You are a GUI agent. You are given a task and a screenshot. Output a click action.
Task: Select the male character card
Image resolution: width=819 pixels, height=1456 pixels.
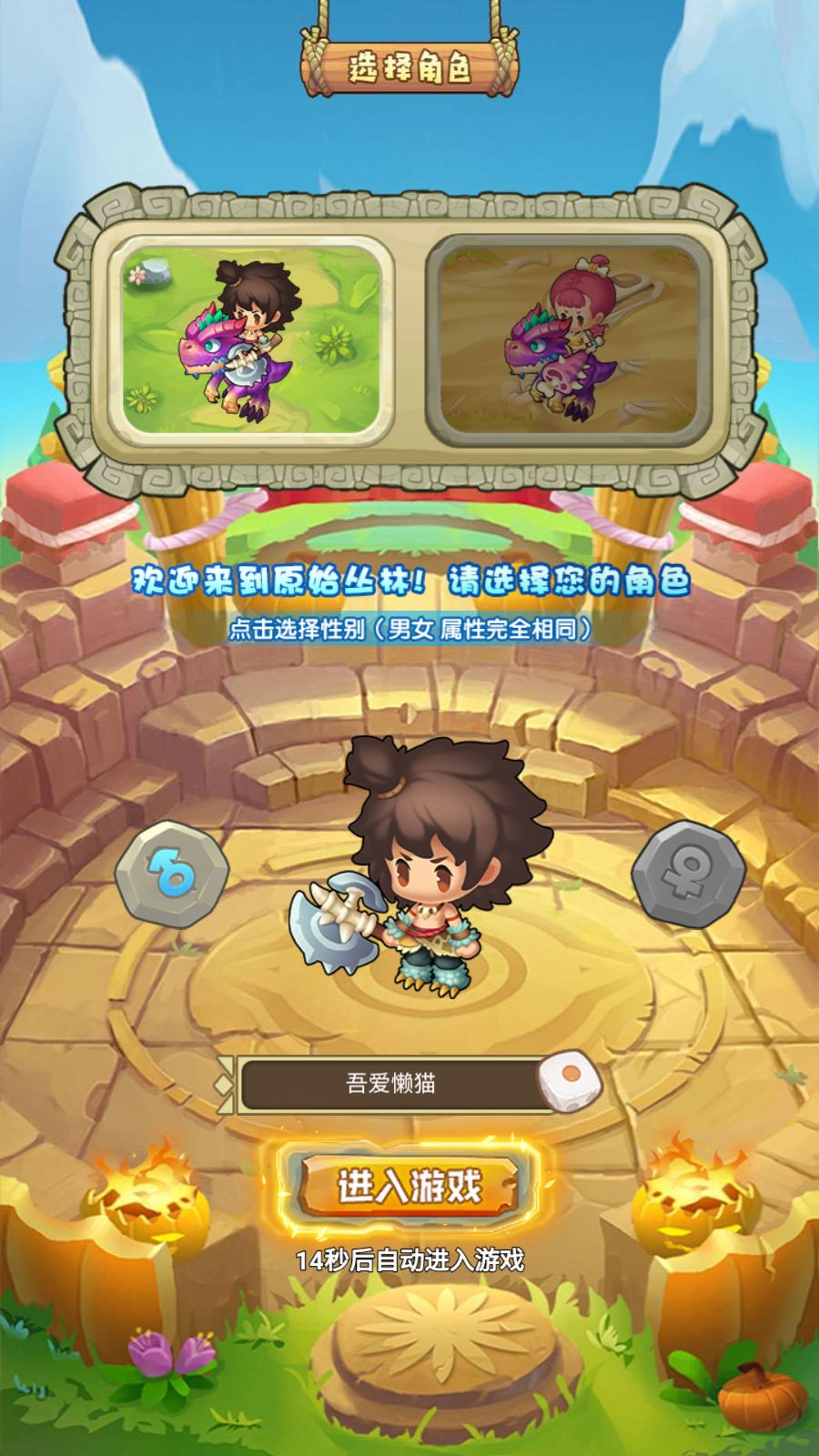tap(251, 340)
